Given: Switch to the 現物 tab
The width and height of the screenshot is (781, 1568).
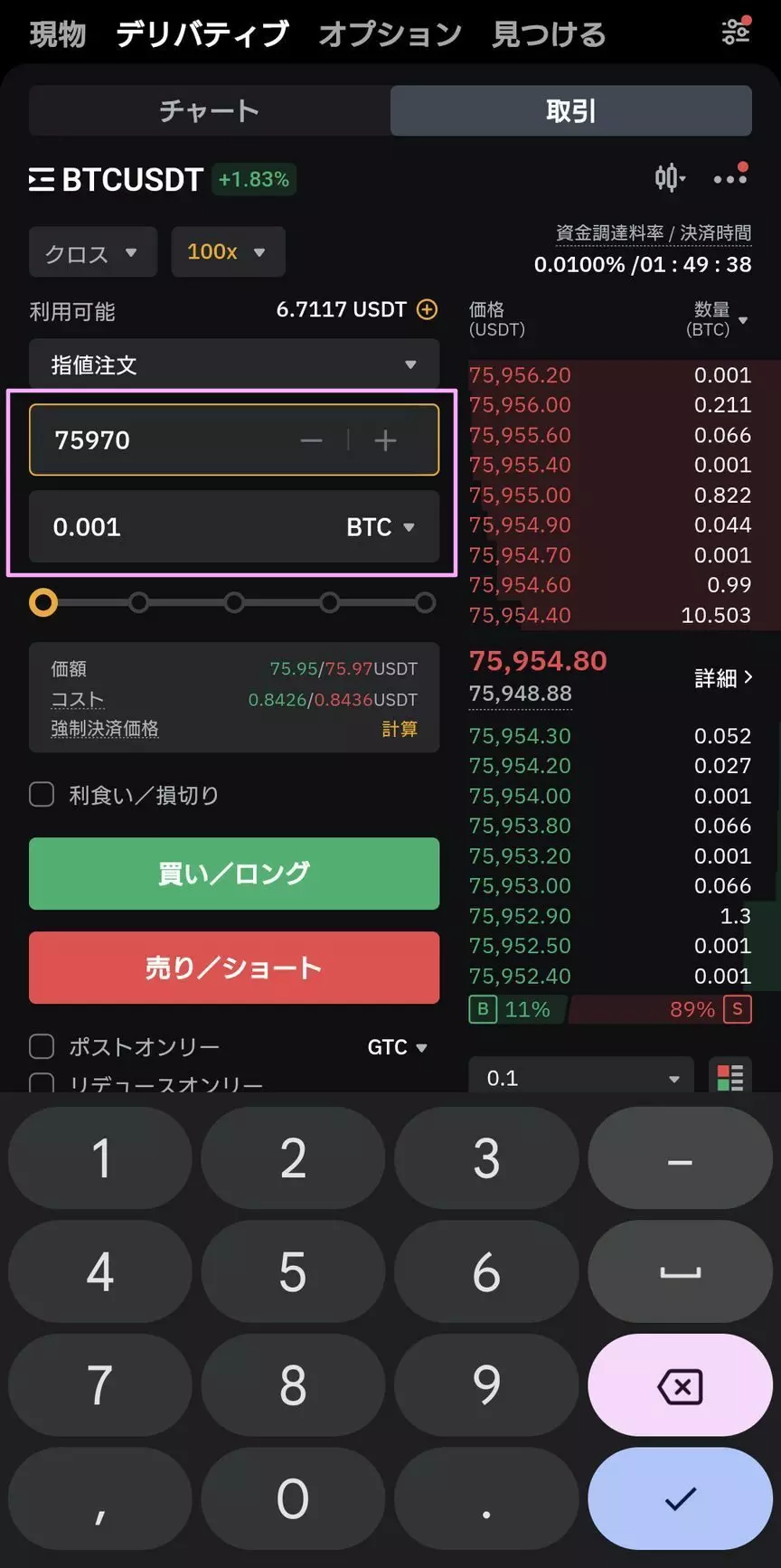Looking at the screenshot, I should (x=57, y=34).
